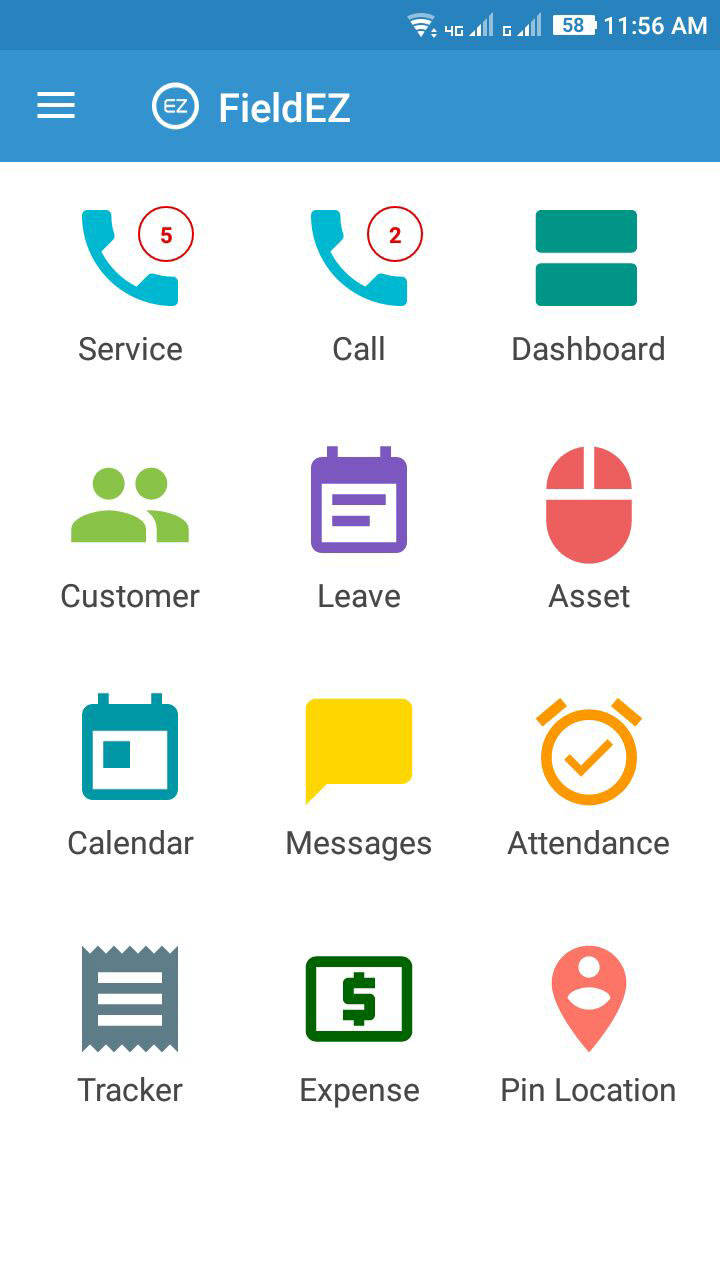The height and width of the screenshot is (1280, 720).
Task: View the Service notification badge showing 5
Action: tap(167, 234)
